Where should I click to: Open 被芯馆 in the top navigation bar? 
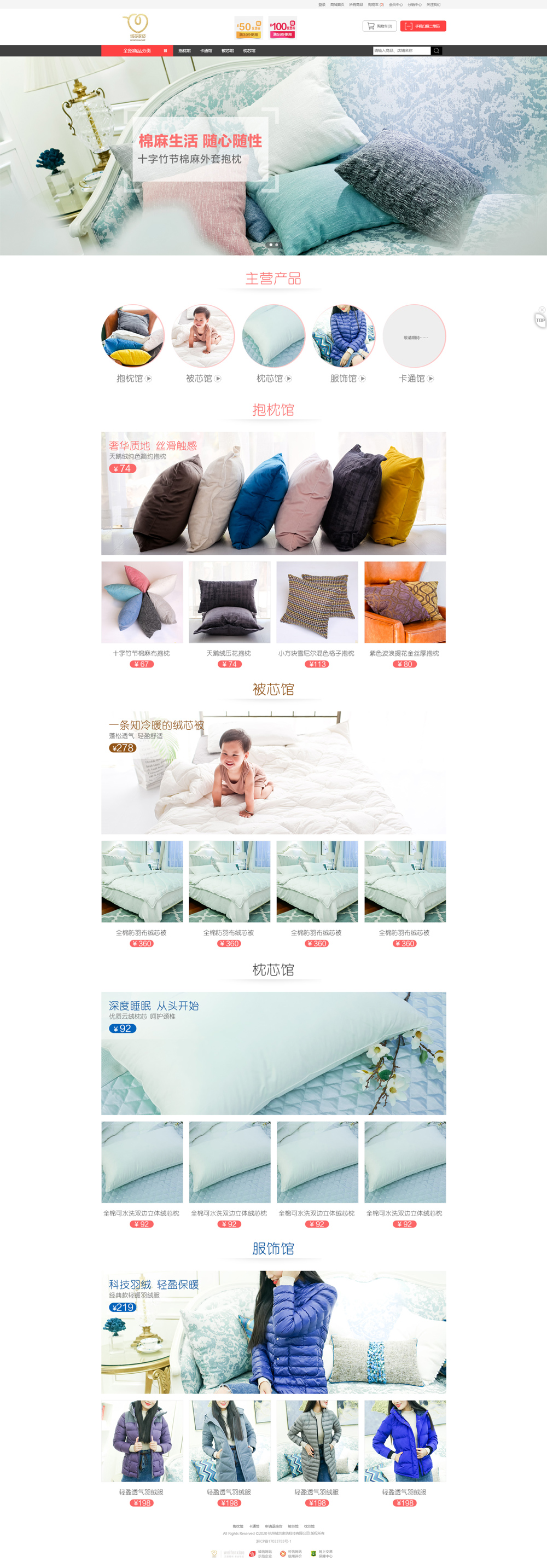(x=228, y=51)
